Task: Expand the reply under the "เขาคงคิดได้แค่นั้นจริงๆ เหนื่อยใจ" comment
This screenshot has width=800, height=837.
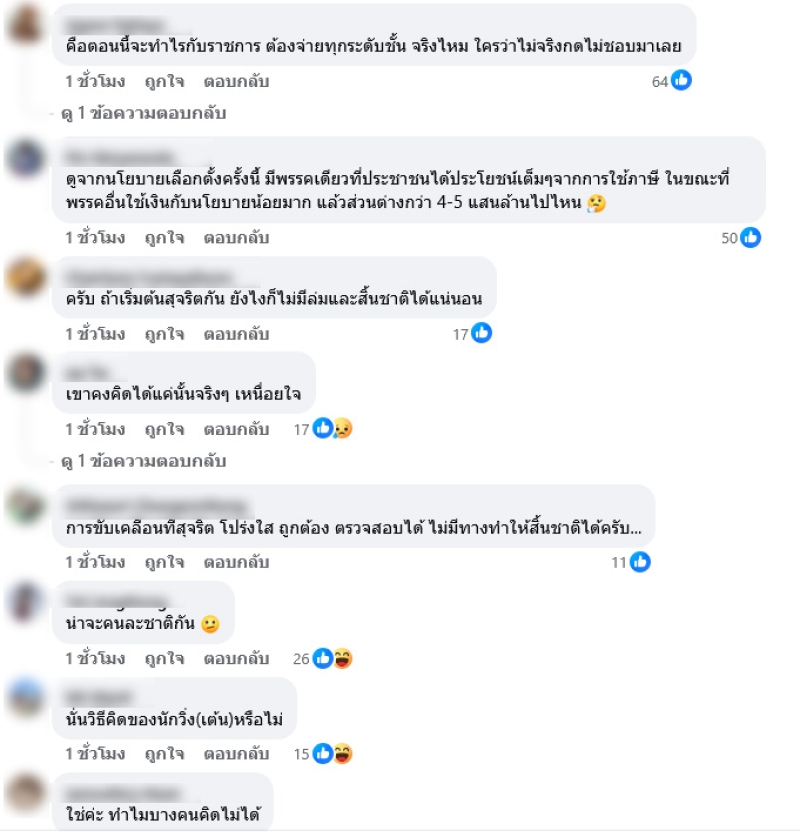Action: [144, 461]
